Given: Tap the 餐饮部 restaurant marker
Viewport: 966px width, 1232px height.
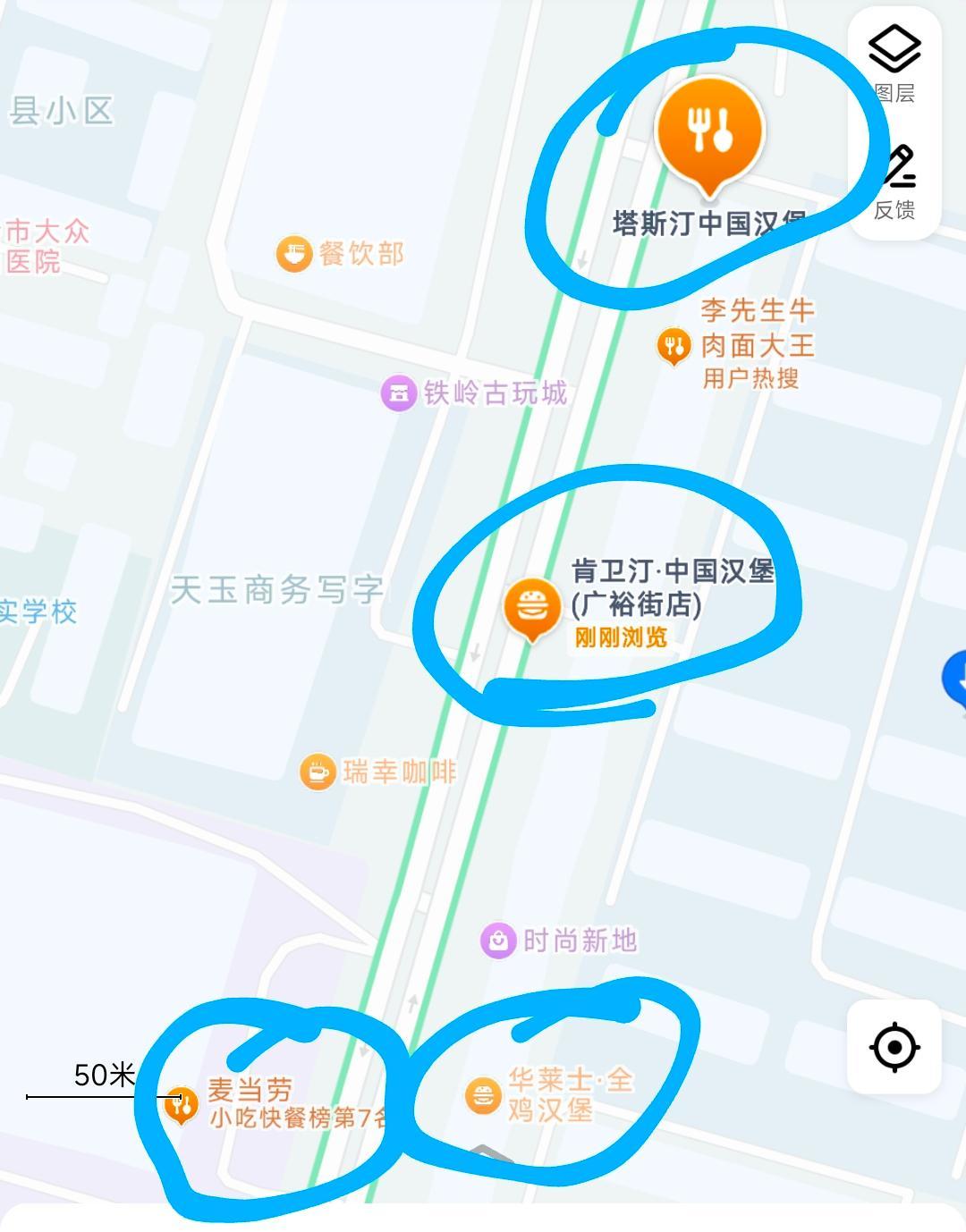Looking at the screenshot, I should [293, 254].
